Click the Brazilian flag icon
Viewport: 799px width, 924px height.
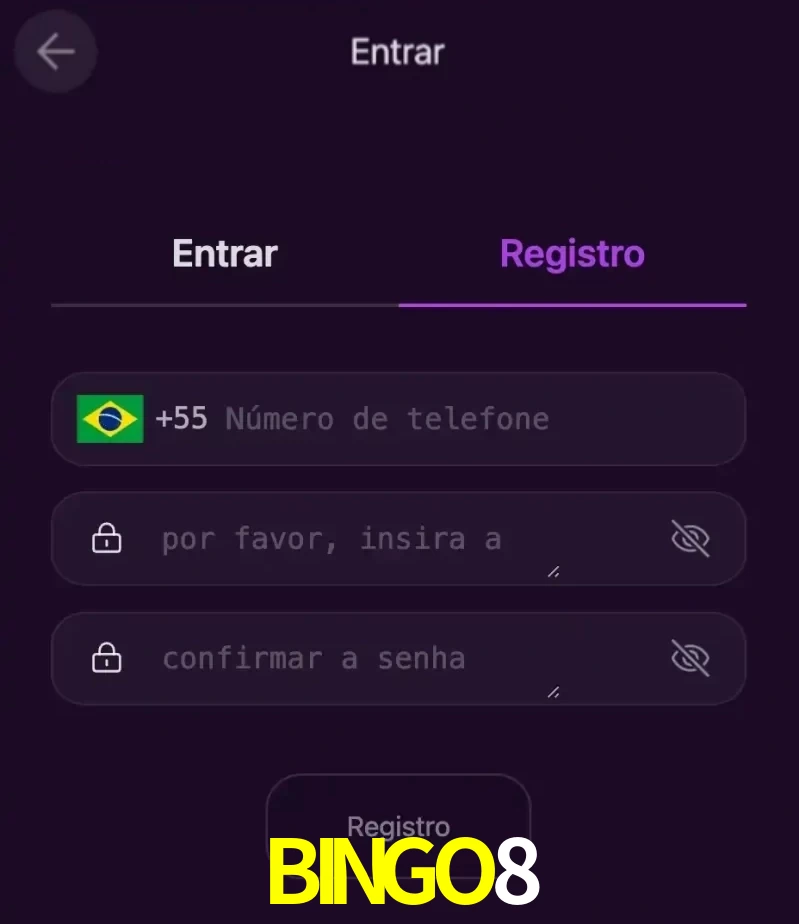tap(110, 419)
